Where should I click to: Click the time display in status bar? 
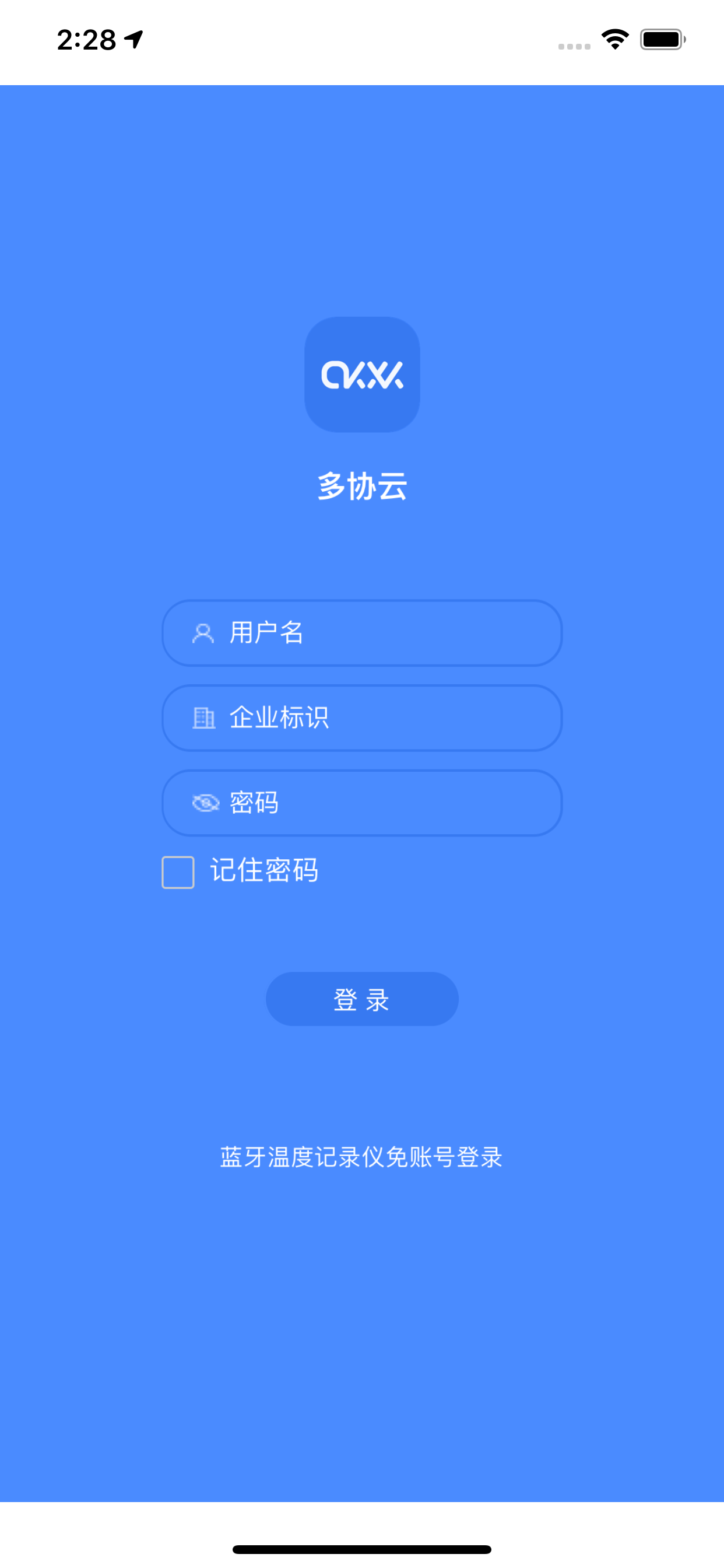click(87, 39)
